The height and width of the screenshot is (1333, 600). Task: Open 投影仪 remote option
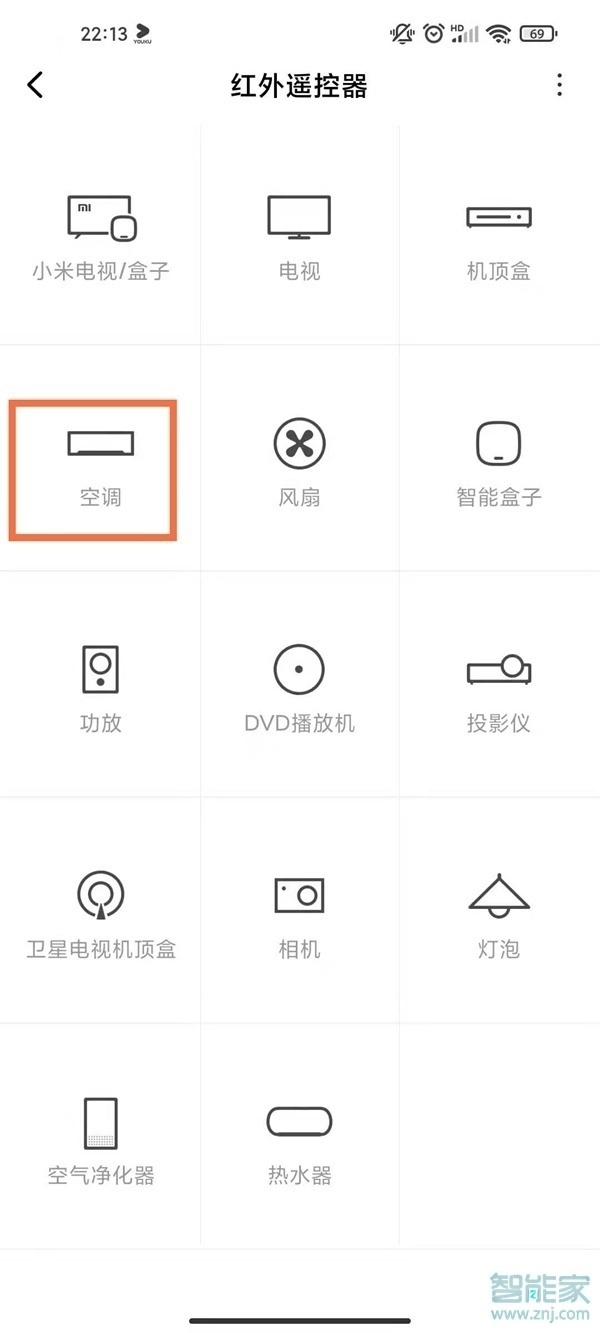point(498,687)
